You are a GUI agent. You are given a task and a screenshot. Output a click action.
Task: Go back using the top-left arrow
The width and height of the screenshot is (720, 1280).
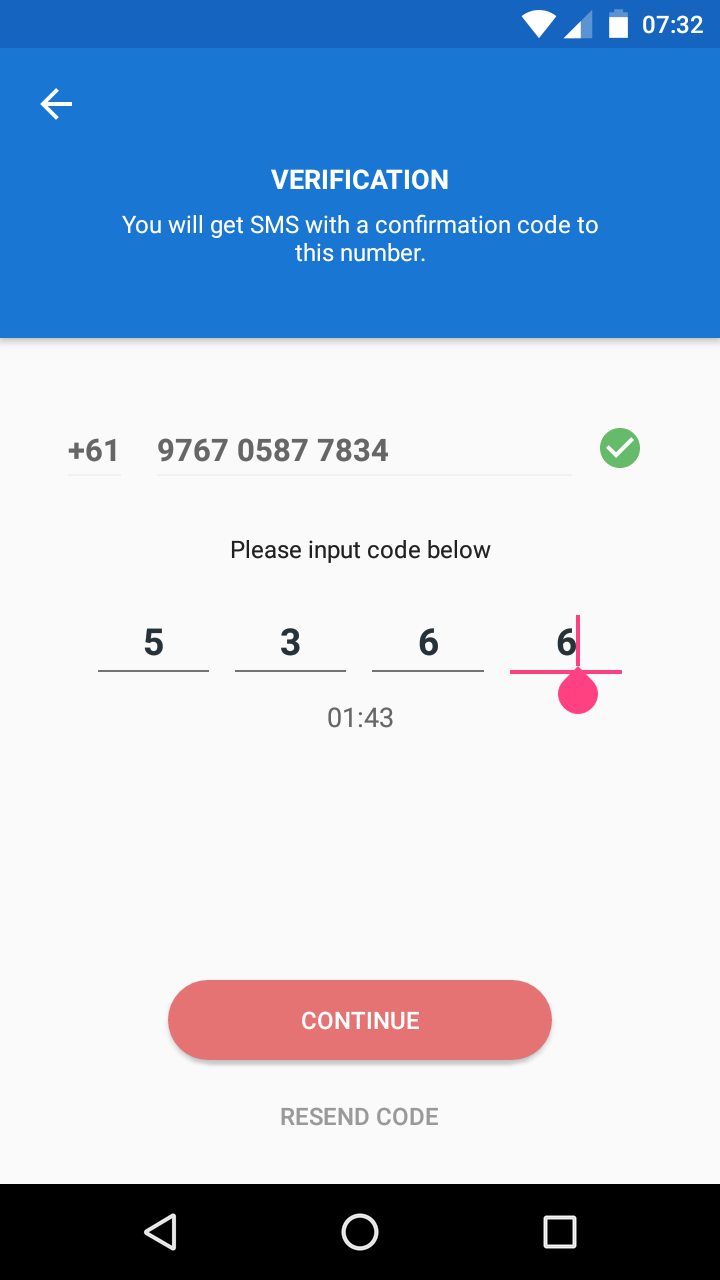coord(56,104)
